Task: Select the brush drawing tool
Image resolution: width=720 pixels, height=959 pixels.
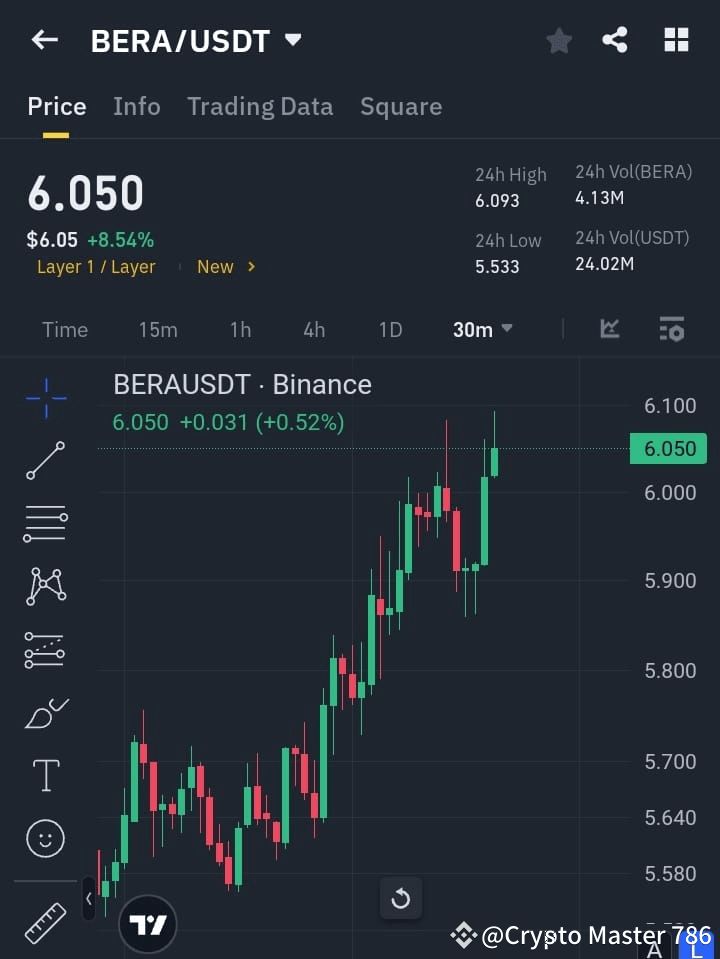Action: 45,713
